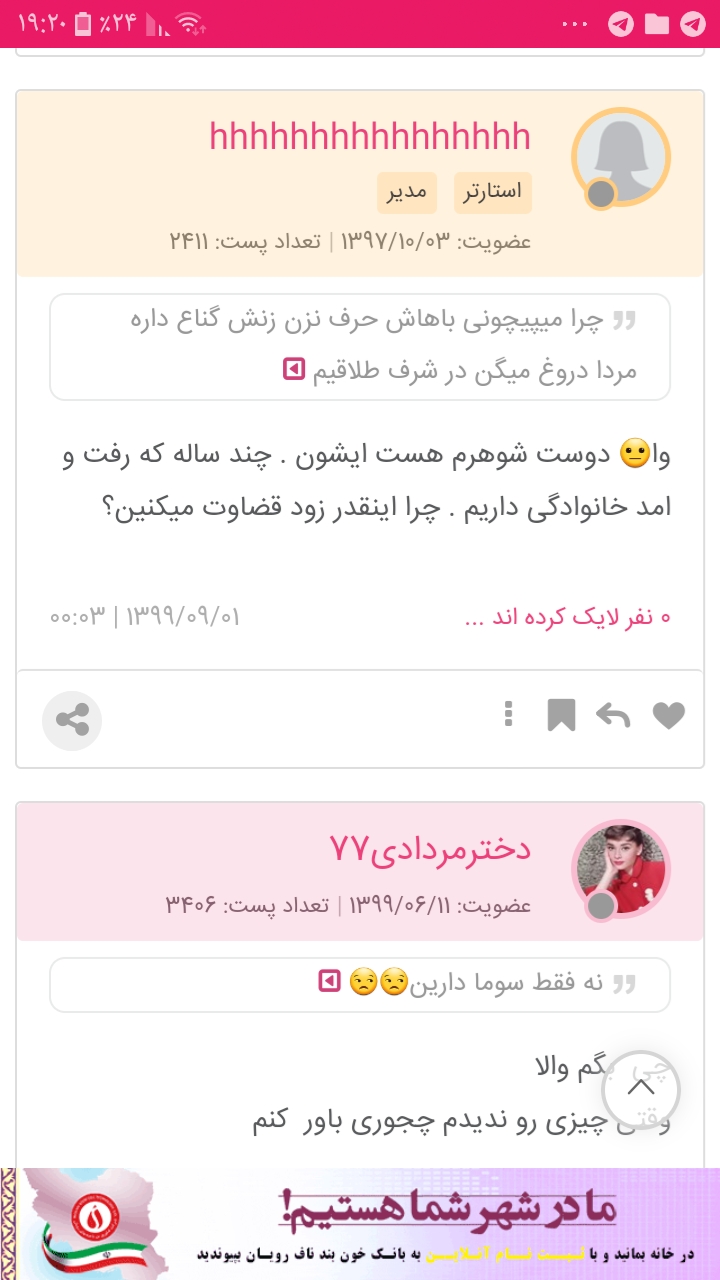Tap دخترمردادی۷۷'s avatar picture
This screenshot has width=720, height=1280.
point(621,868)
